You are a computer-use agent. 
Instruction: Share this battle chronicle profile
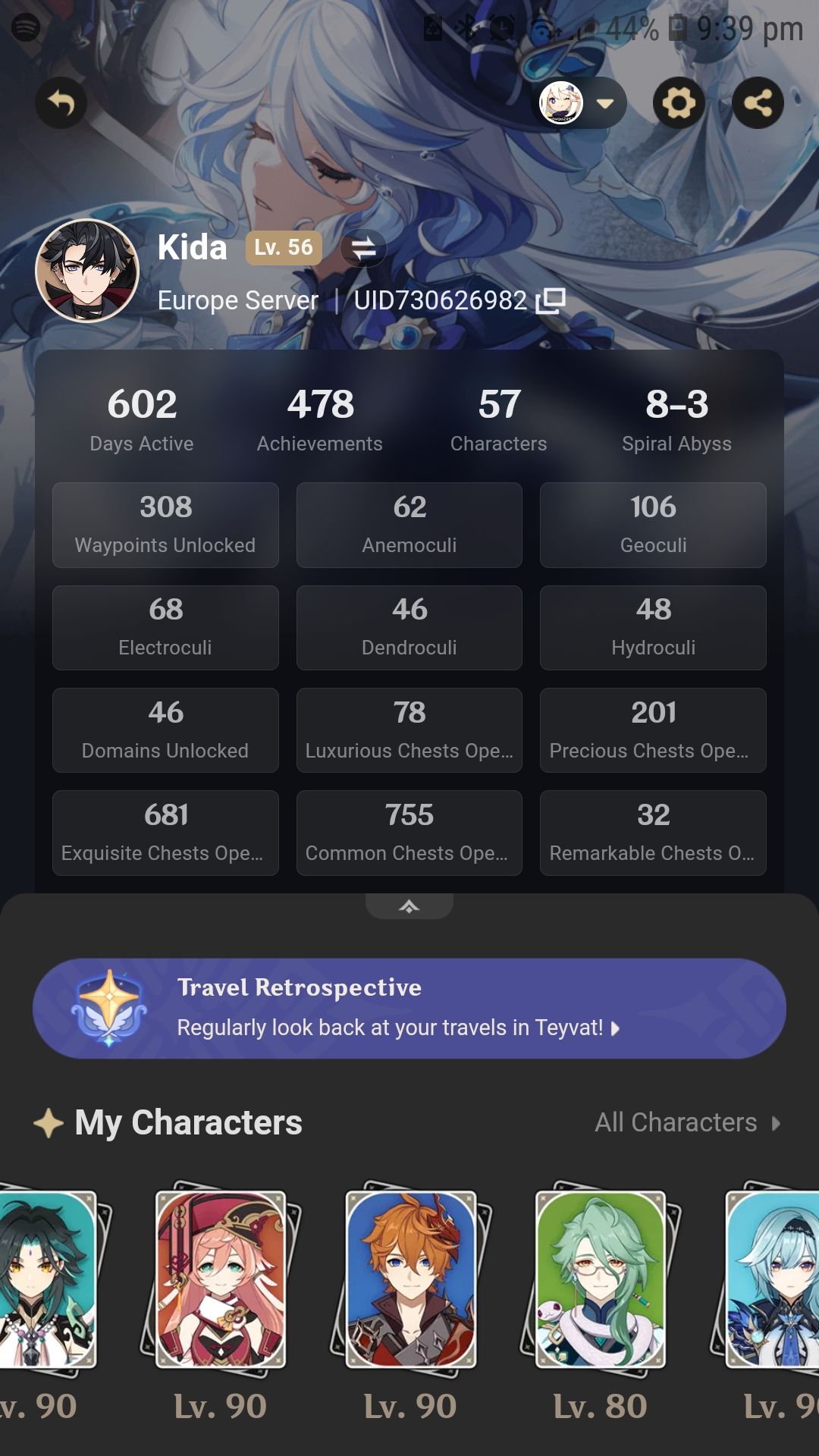pos(758,102)
